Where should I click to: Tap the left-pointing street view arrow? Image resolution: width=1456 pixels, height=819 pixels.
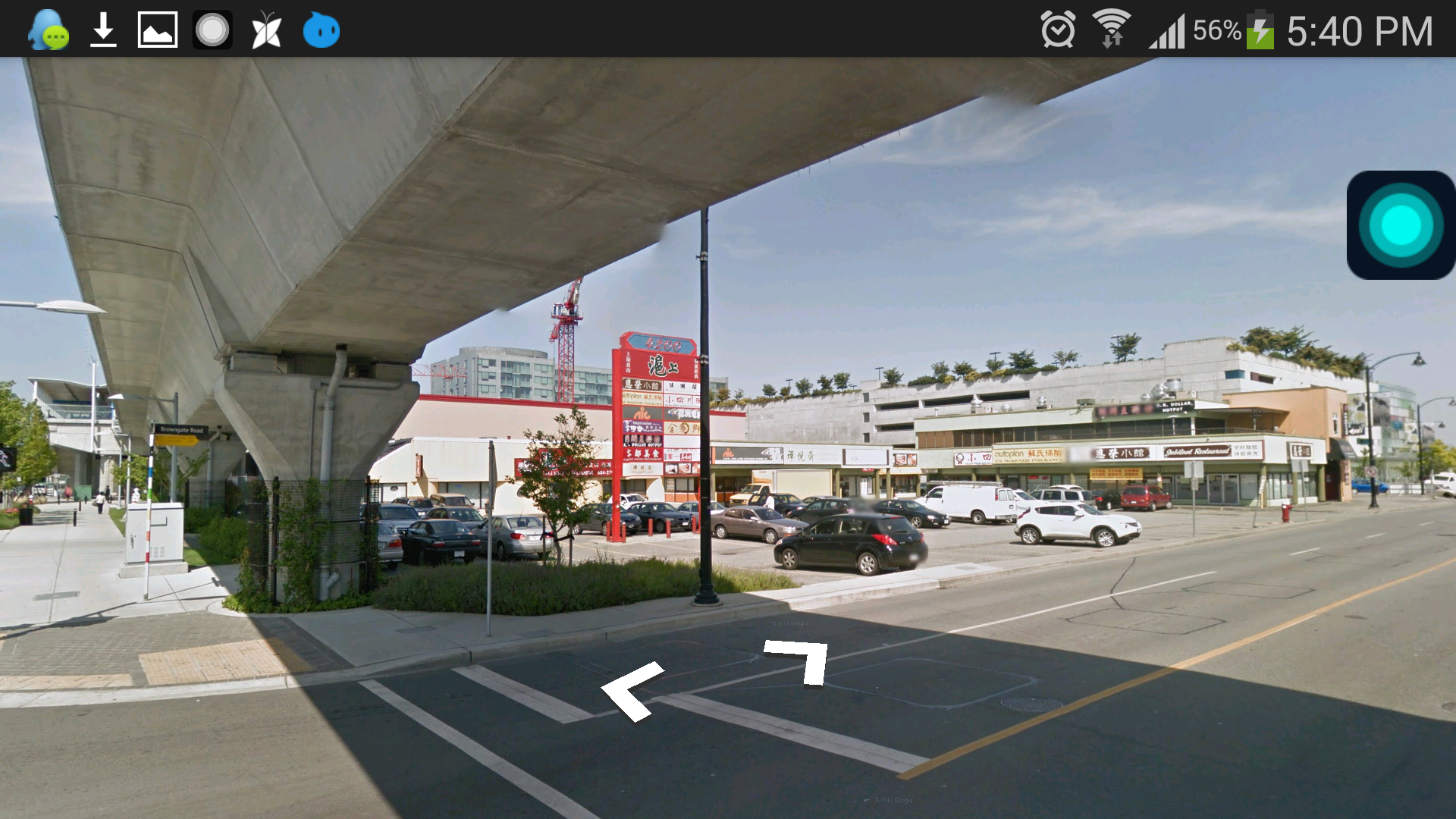[631, 690]
